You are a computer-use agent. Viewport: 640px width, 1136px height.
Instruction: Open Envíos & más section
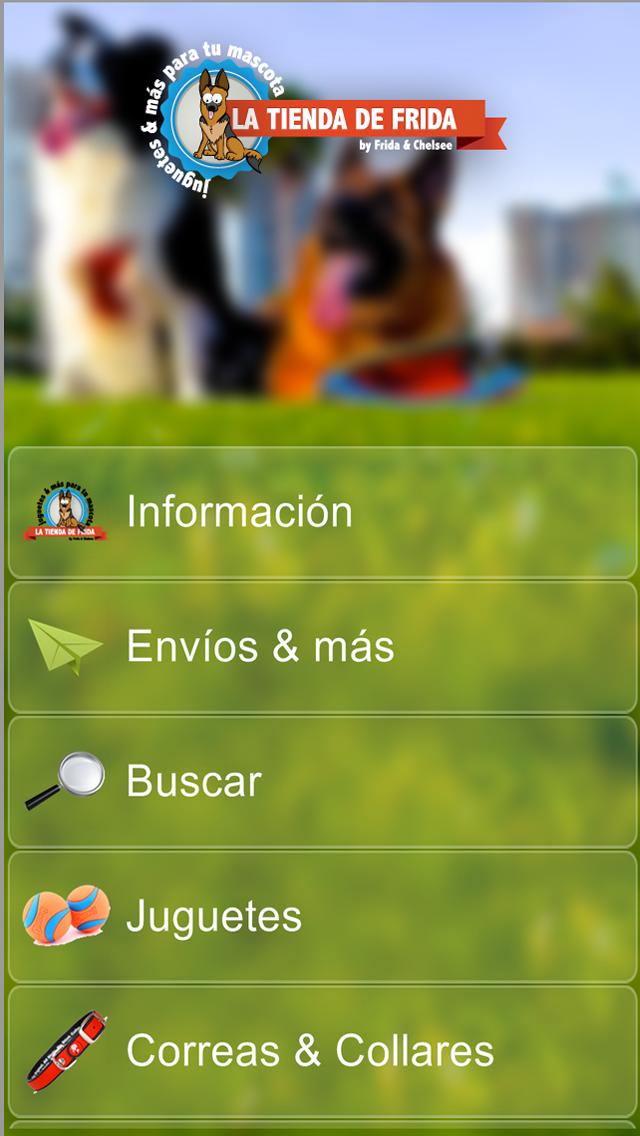(322, 647)
